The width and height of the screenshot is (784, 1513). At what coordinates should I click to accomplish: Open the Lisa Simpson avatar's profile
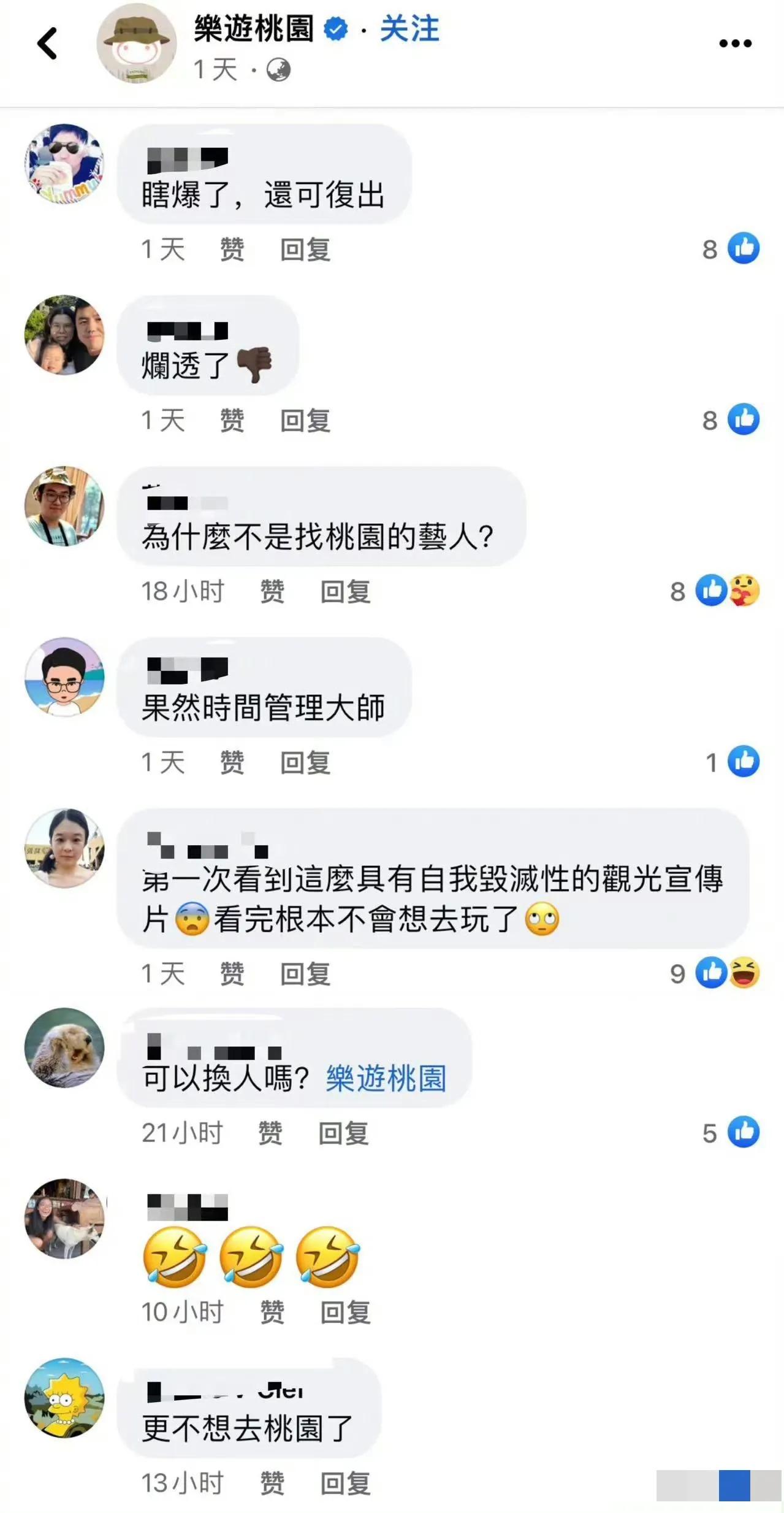pos(64,1398)
